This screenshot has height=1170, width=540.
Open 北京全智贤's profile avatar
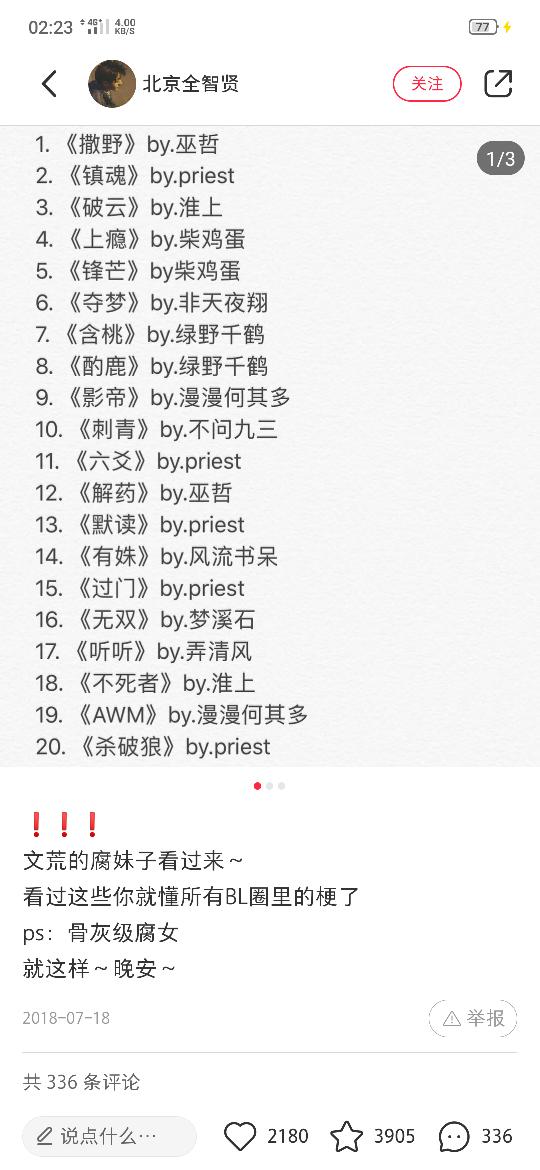pos(112,84)
